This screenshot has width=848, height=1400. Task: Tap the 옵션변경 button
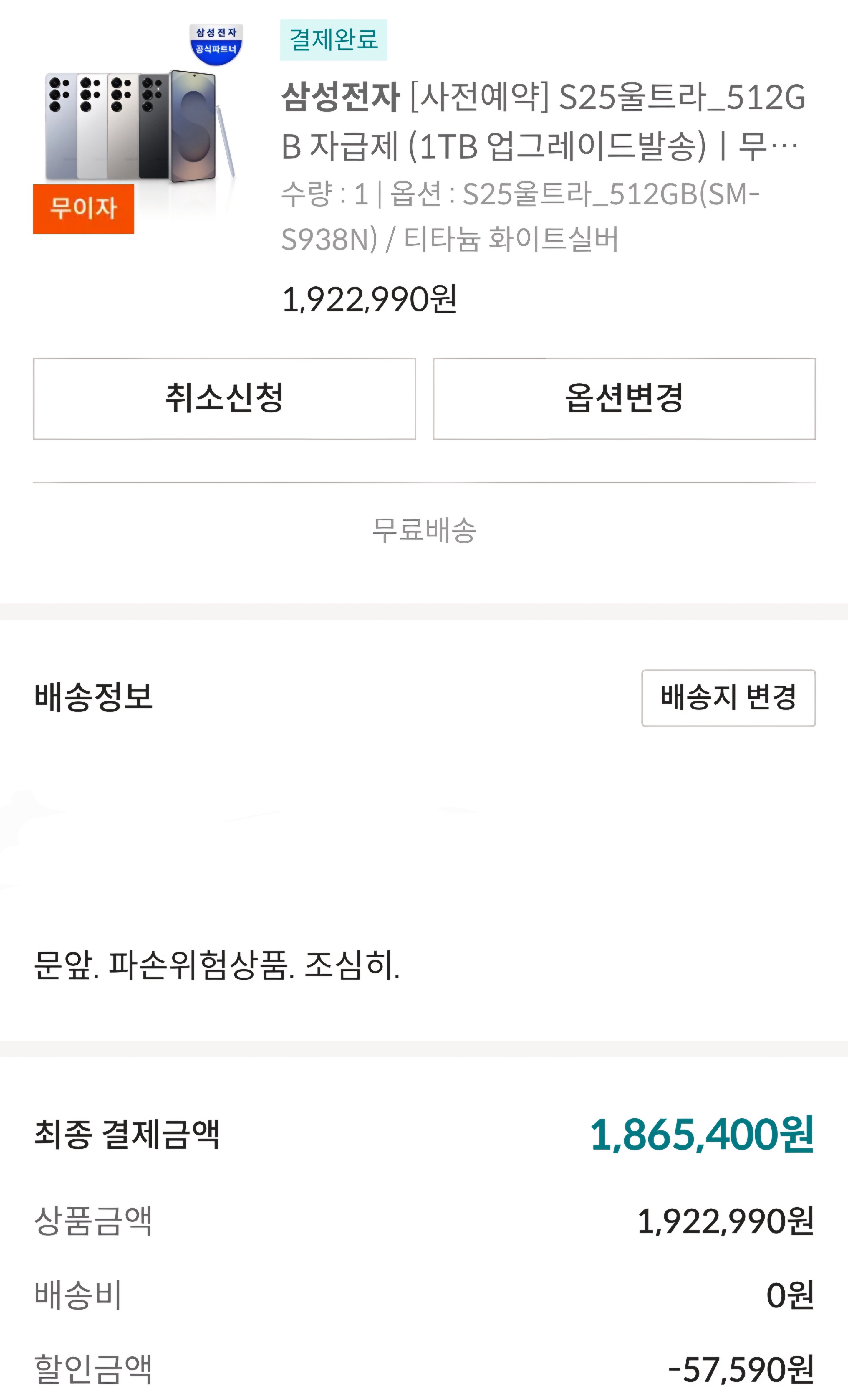(x=624, y=398)
